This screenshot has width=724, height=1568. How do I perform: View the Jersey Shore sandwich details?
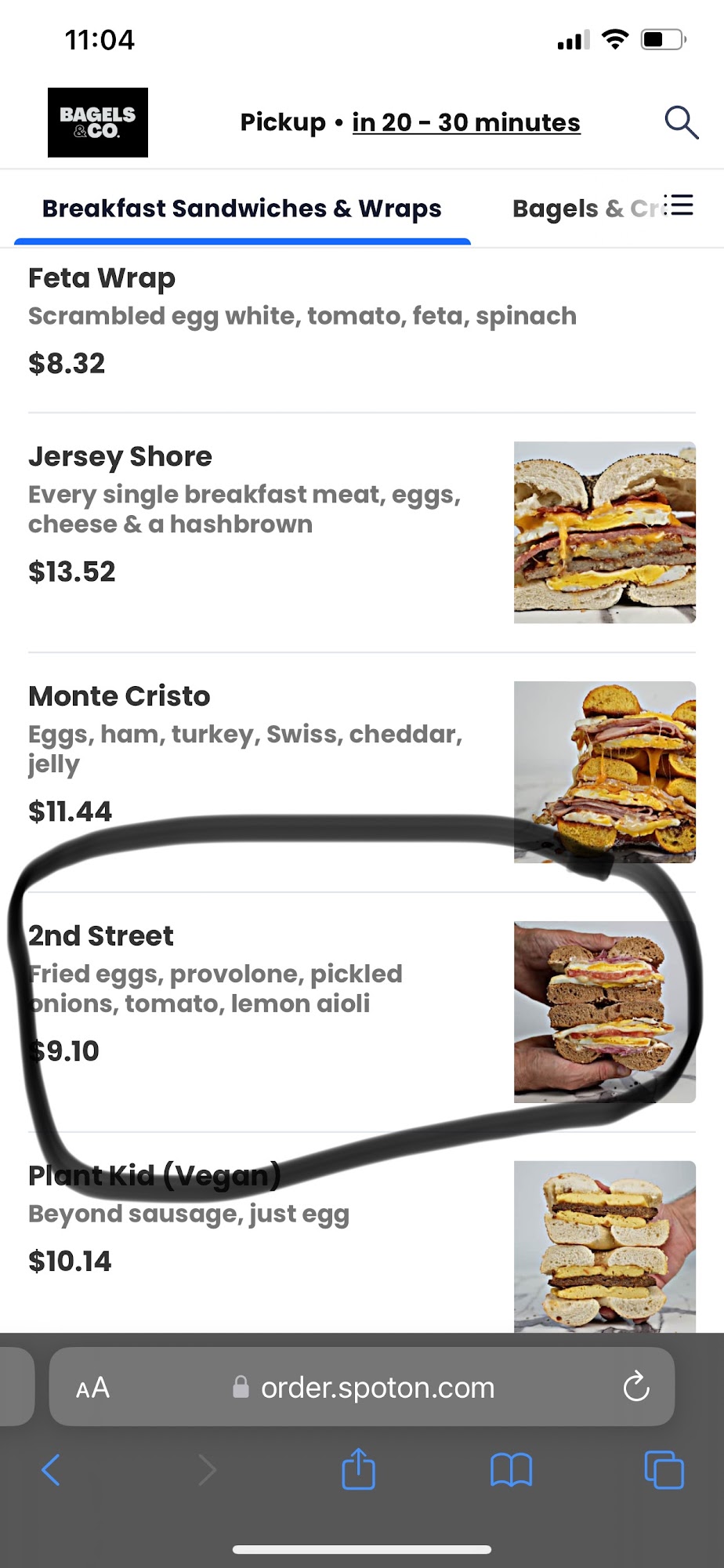120,457
